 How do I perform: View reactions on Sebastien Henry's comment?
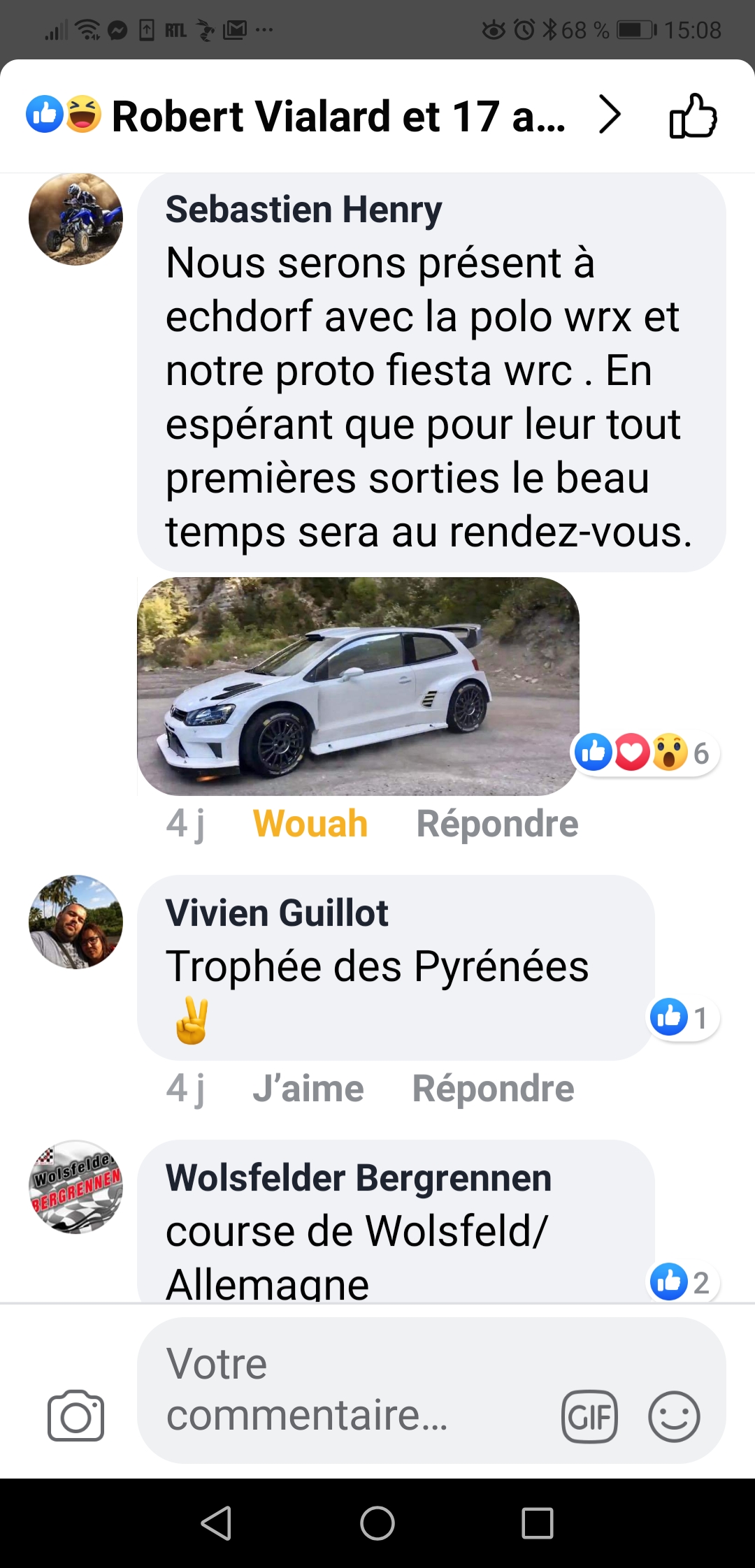[645, 753]
